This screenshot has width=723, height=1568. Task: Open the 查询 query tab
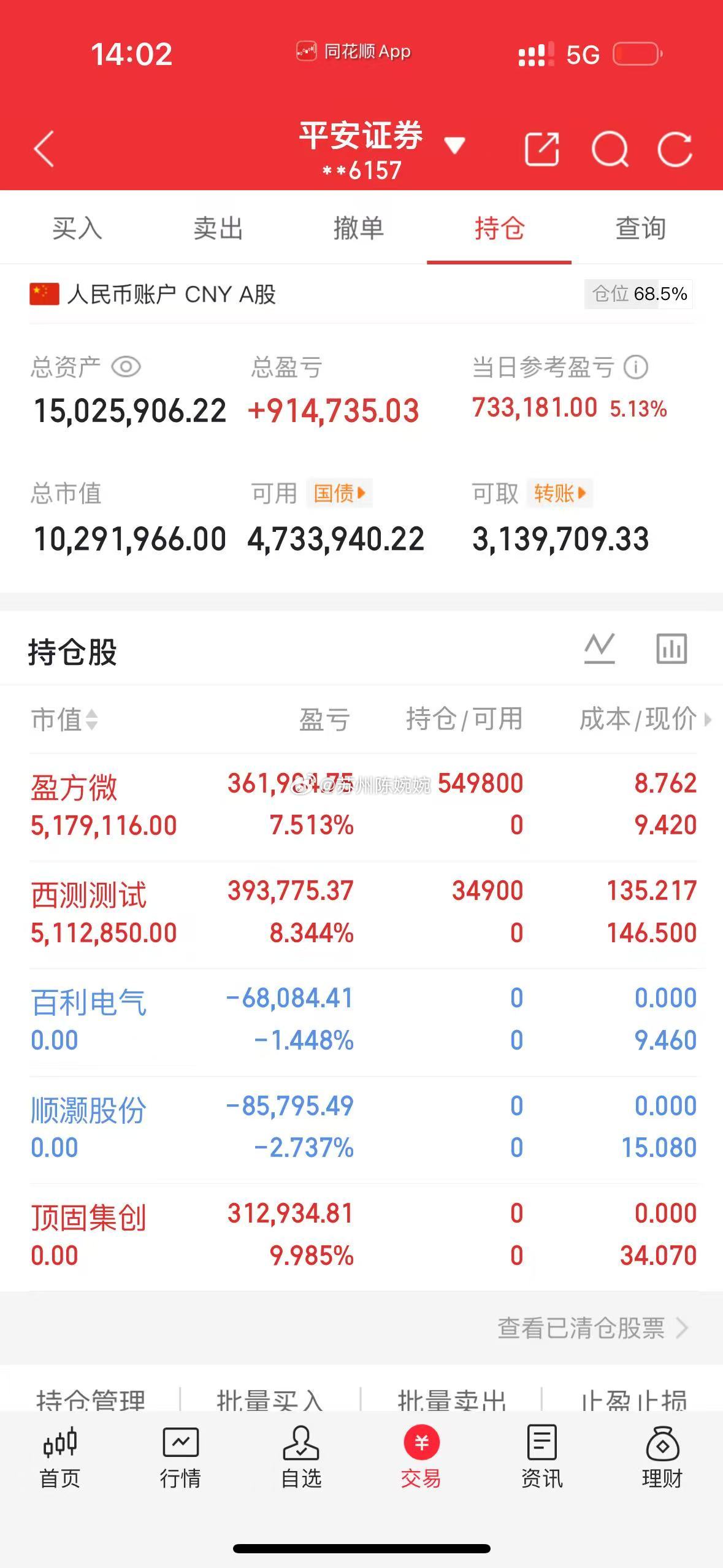(640, 229)
